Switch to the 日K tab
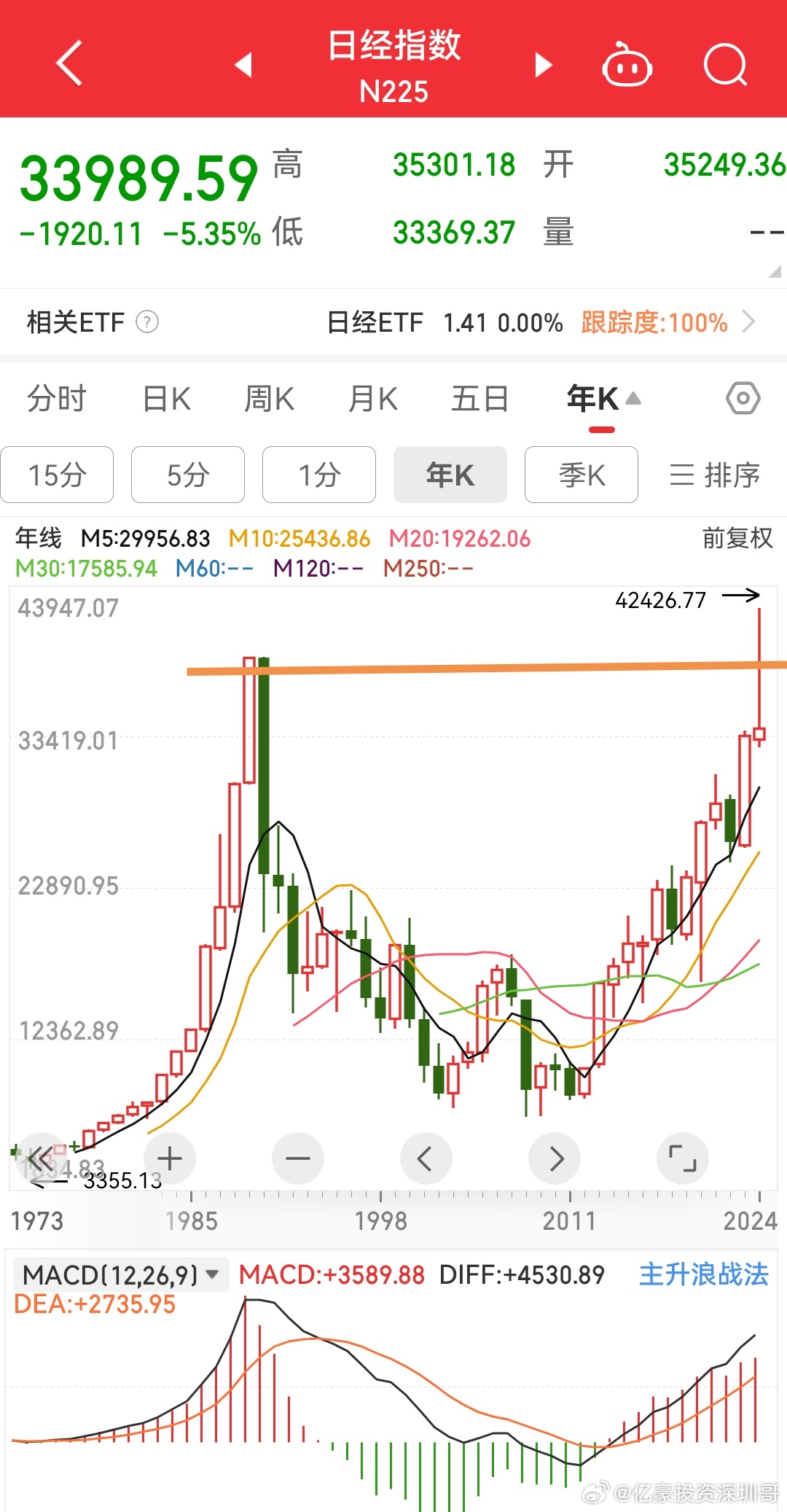This screenshot has width=787, height=1512. click(167, 400)
